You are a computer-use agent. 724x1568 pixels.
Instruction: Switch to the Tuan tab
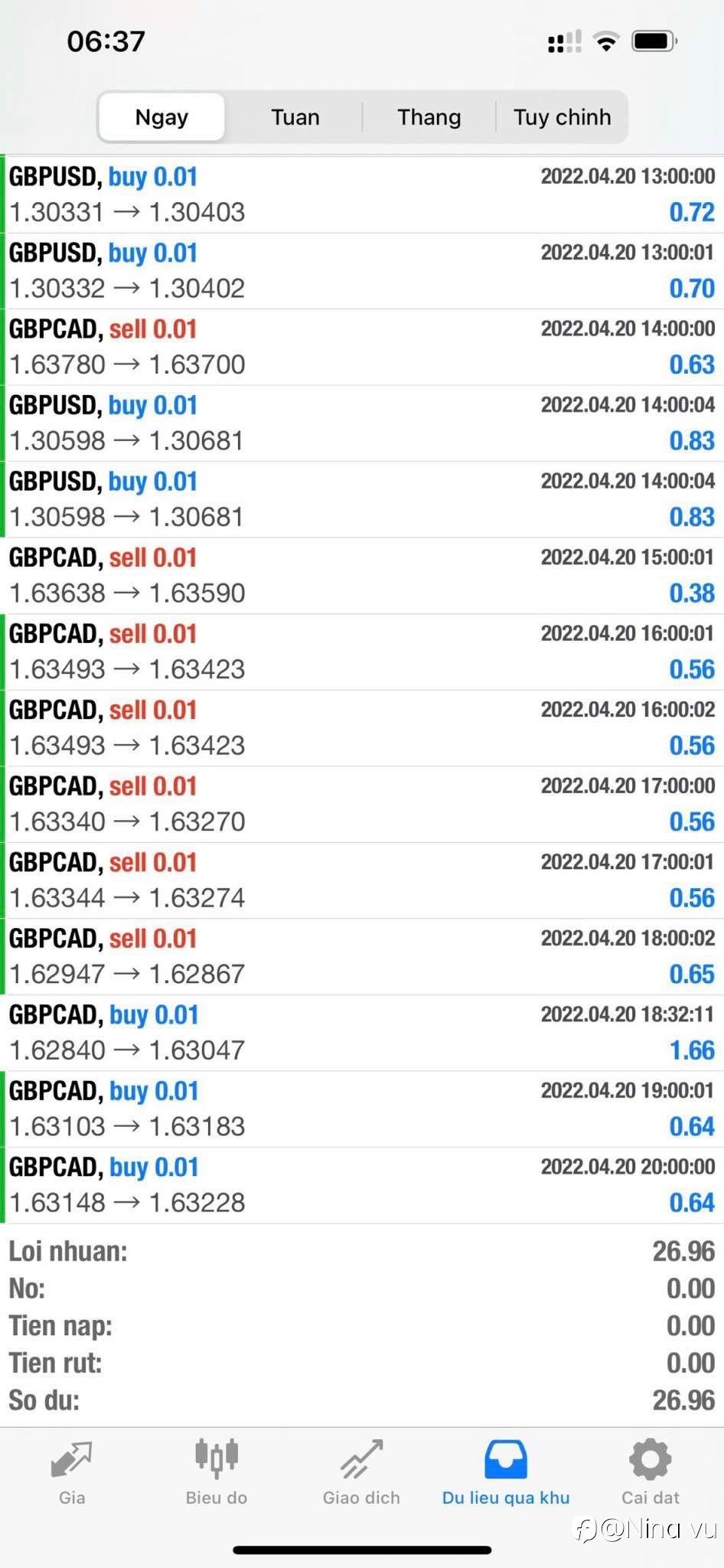pos(295,117)
